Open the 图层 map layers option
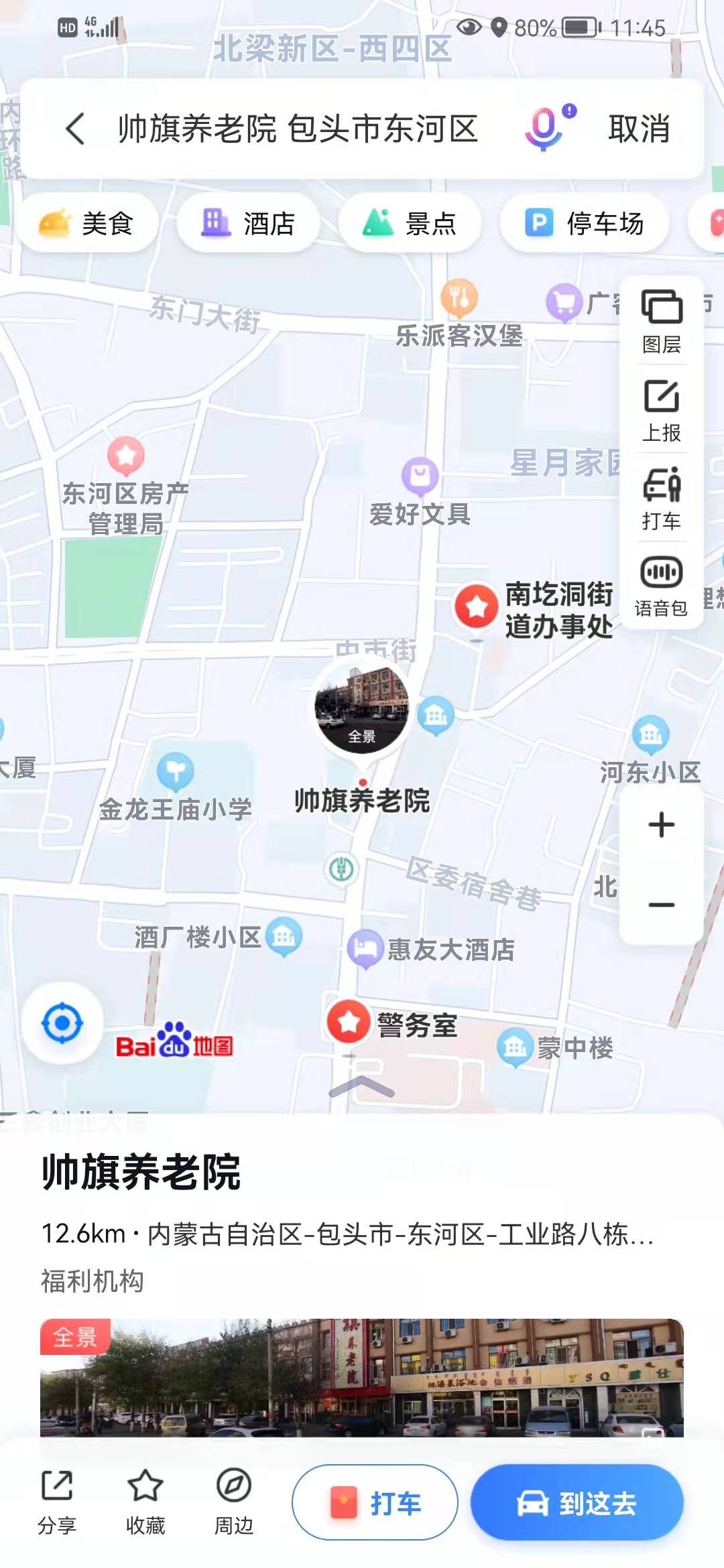Screen dimensions: 724x1568 (661, 321)
